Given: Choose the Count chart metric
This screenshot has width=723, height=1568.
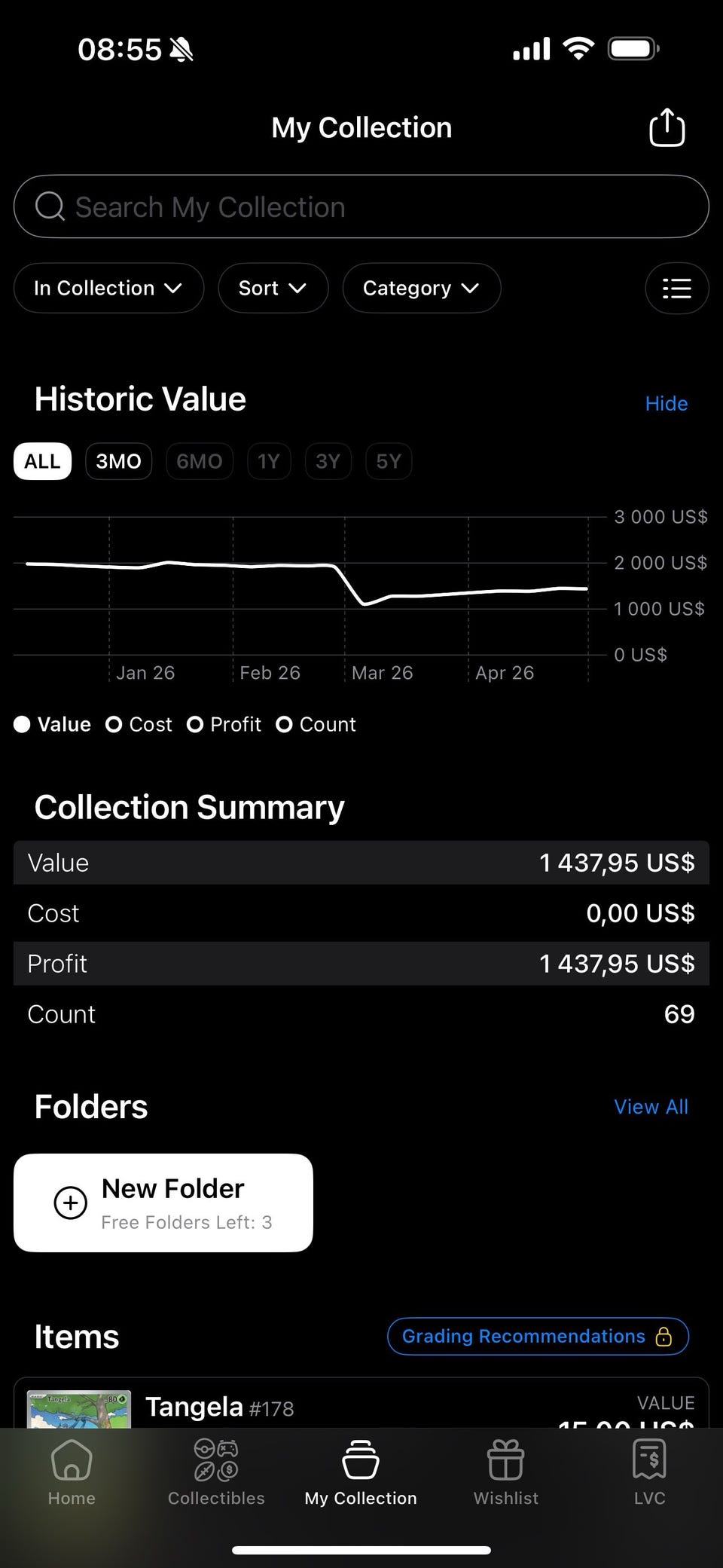Looking at the screenshot, I should [x=316, y=724].
